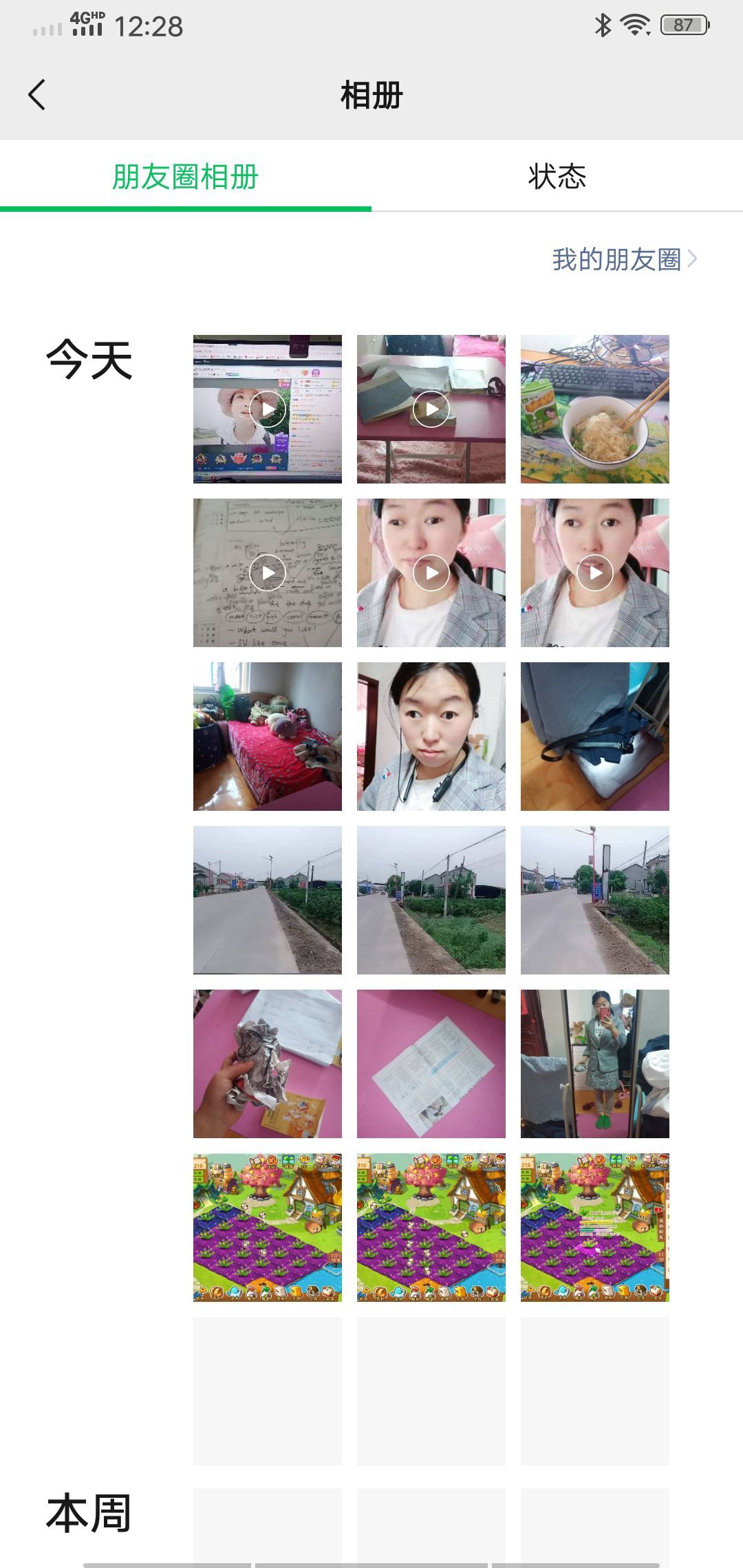Open the bedroom with red bed photo
The width and height of the screenshot is (743, 1568).
coord(268,737)
